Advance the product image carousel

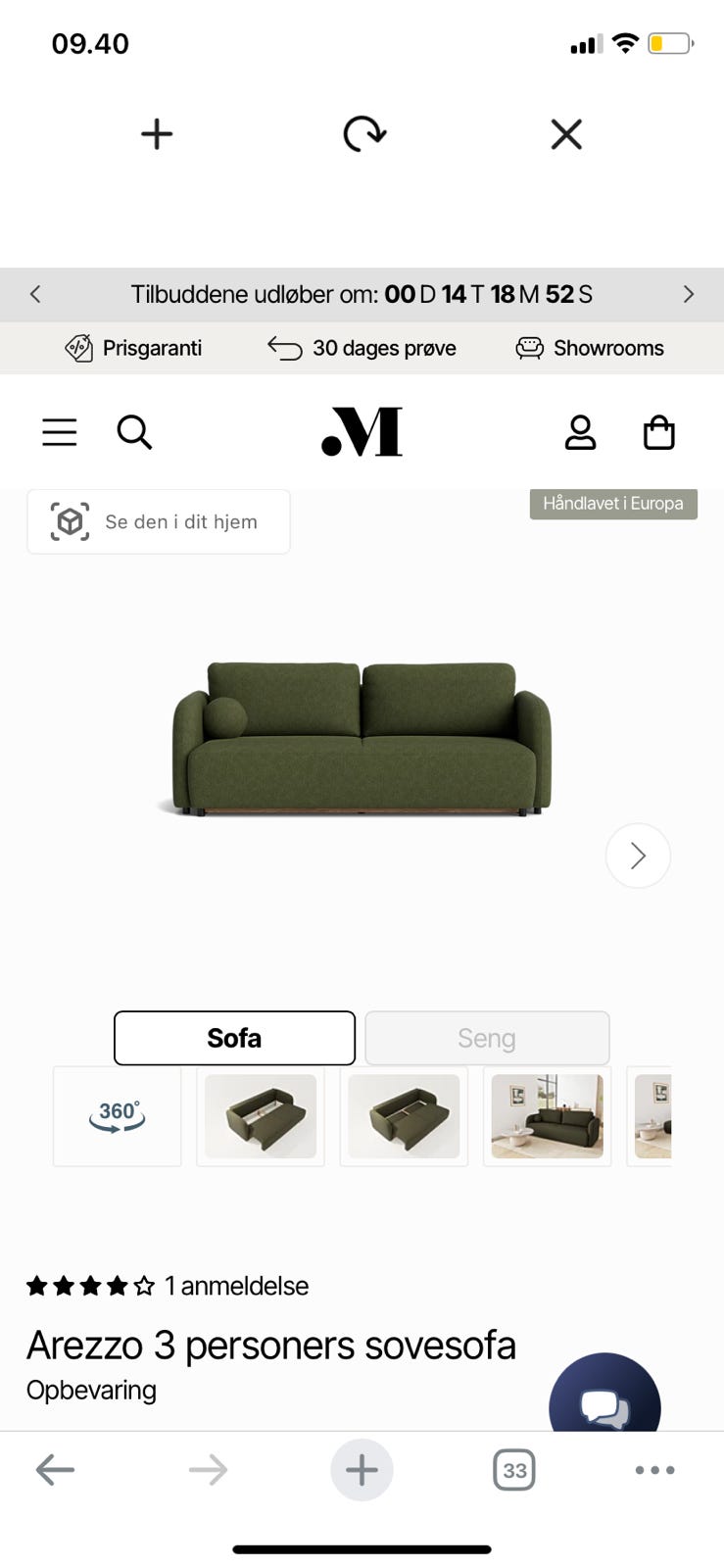click(x=638, y=856)
